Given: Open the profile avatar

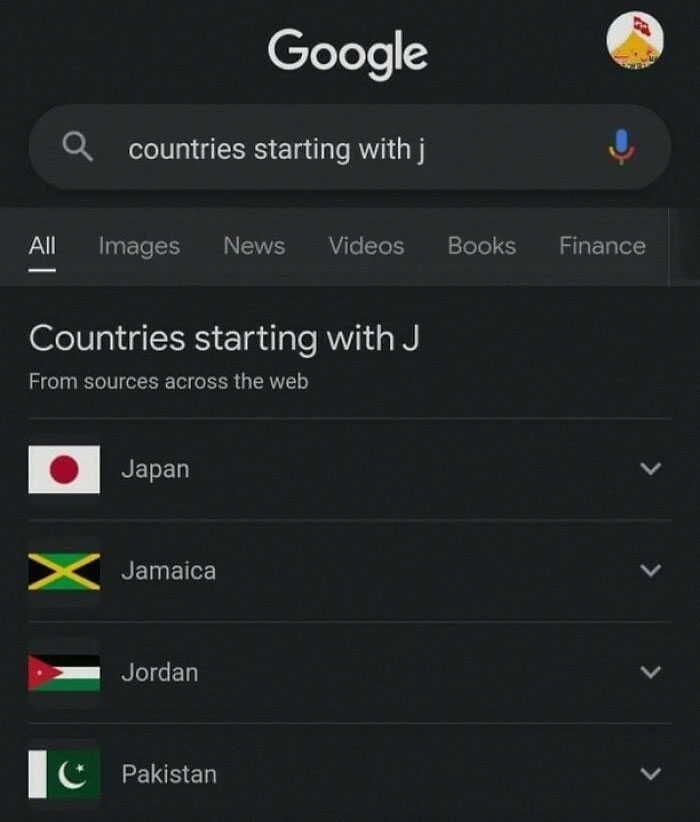Looking at the screenshot, I should (635, 42).
